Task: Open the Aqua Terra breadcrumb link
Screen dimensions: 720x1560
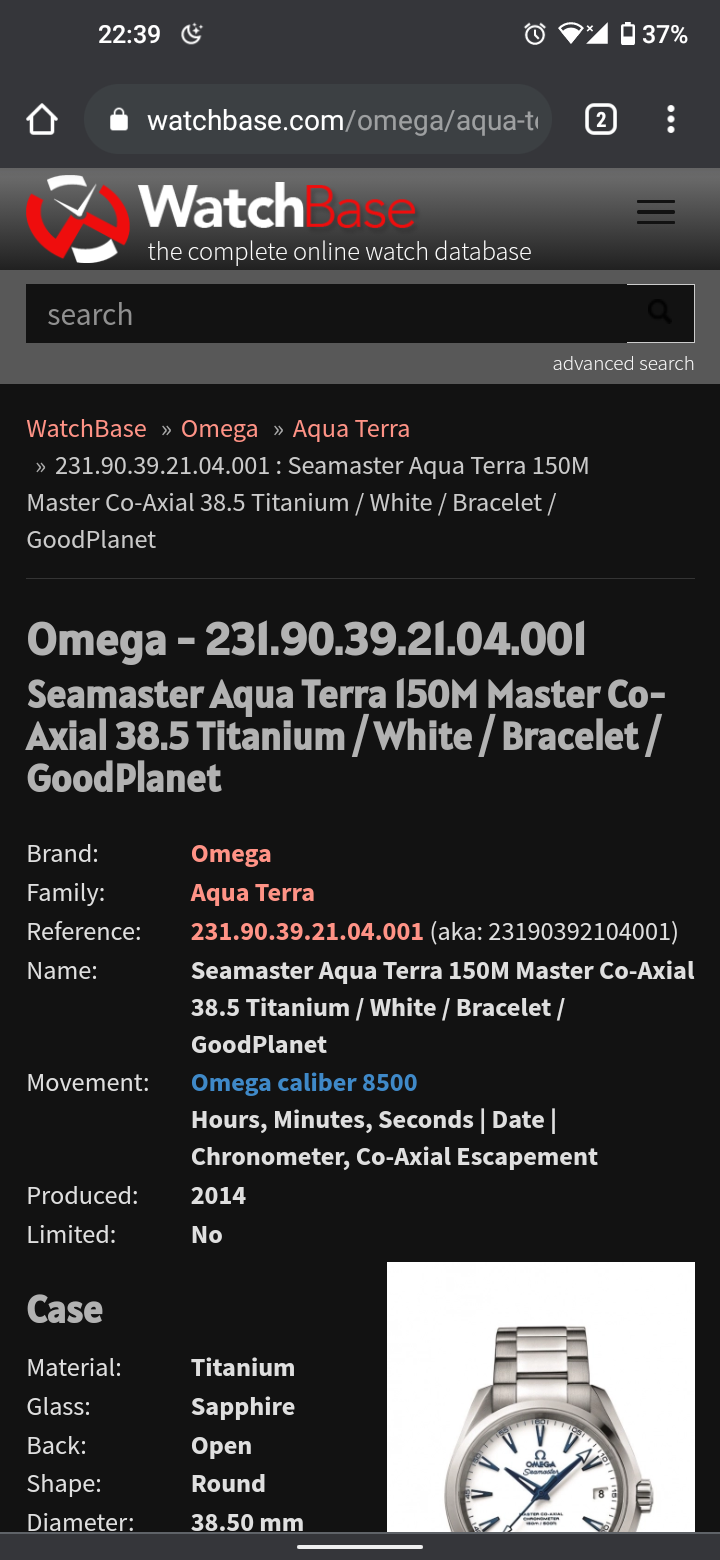Action: point(351,429)
